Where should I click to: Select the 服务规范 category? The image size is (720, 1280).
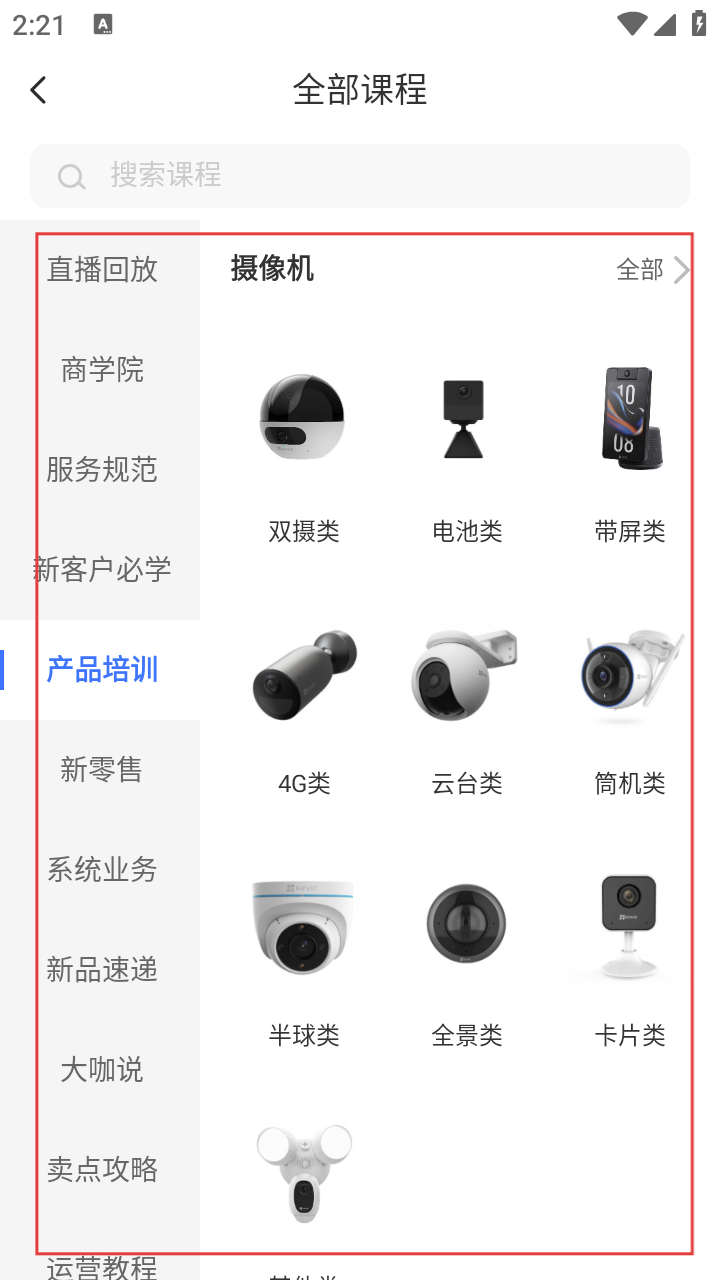pyautogui.click(x=102, y=470)
